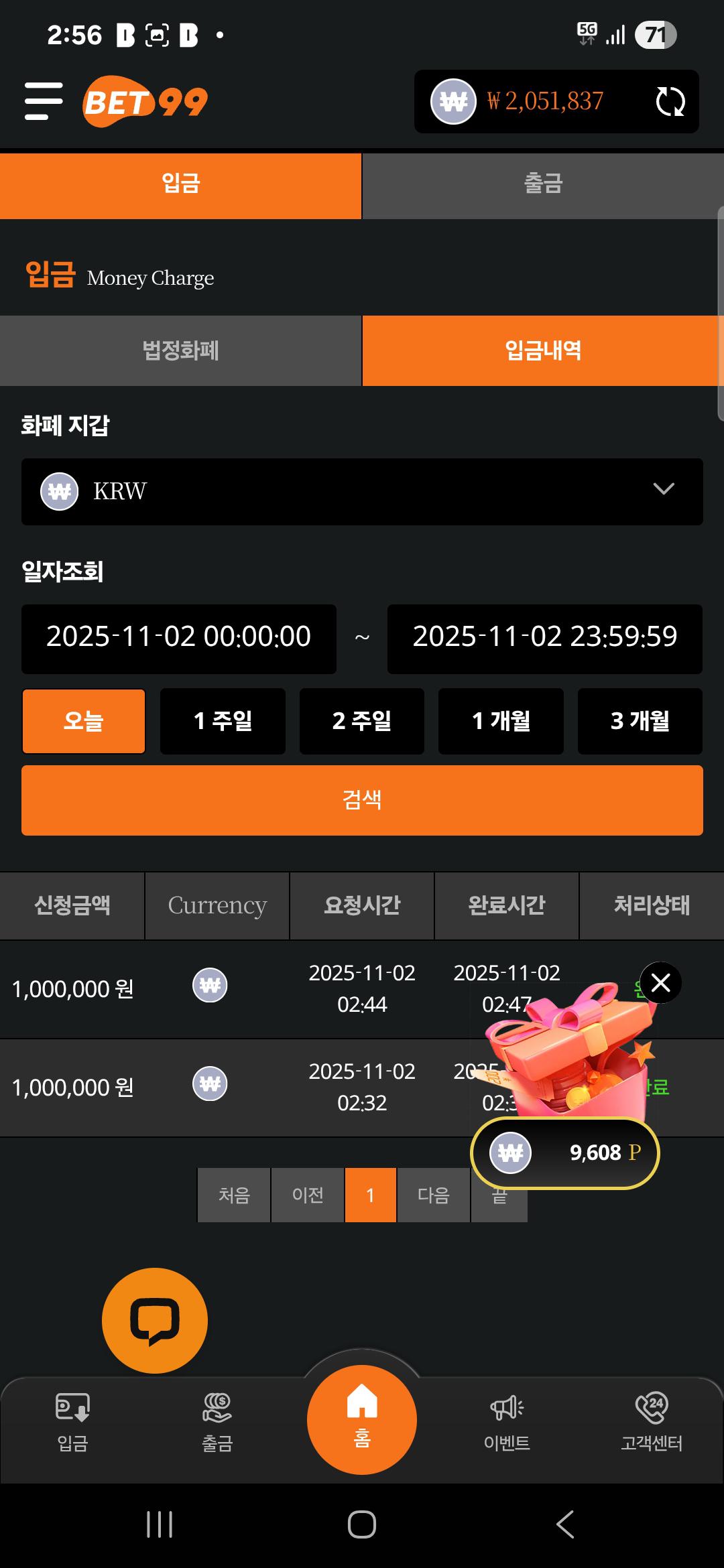This screenshot has height=1568, width=724.
Task: Open the live chat bubble
Action: point(155,1320)
